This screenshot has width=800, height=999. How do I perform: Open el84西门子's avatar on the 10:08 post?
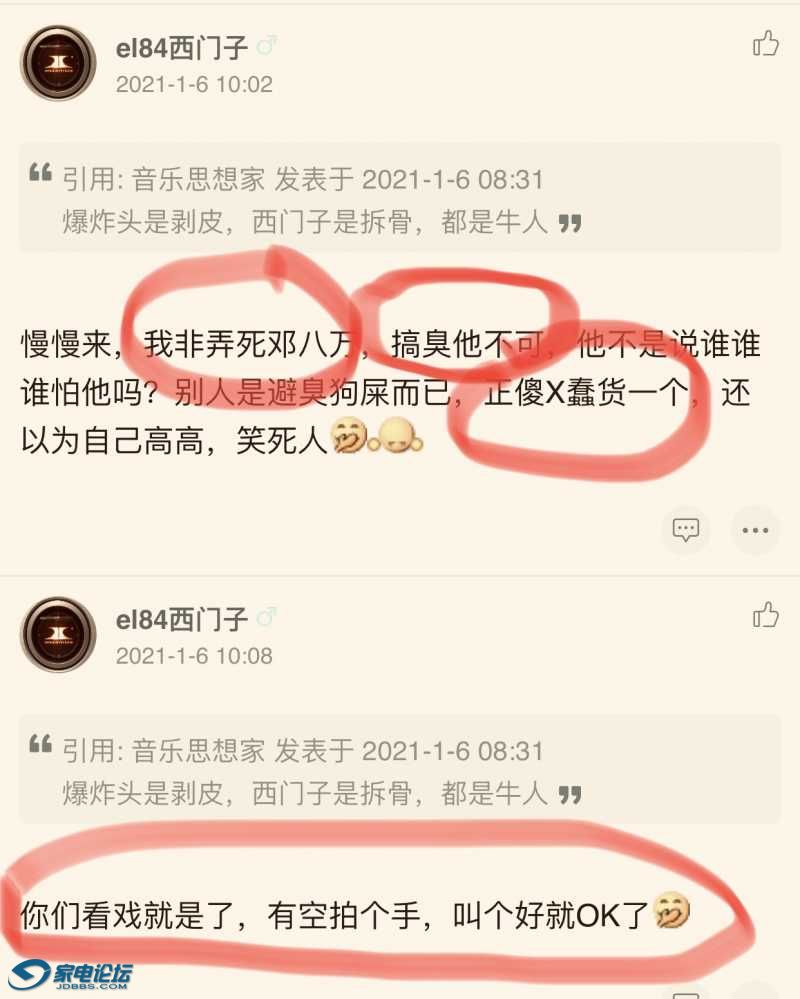pos(58,635)
